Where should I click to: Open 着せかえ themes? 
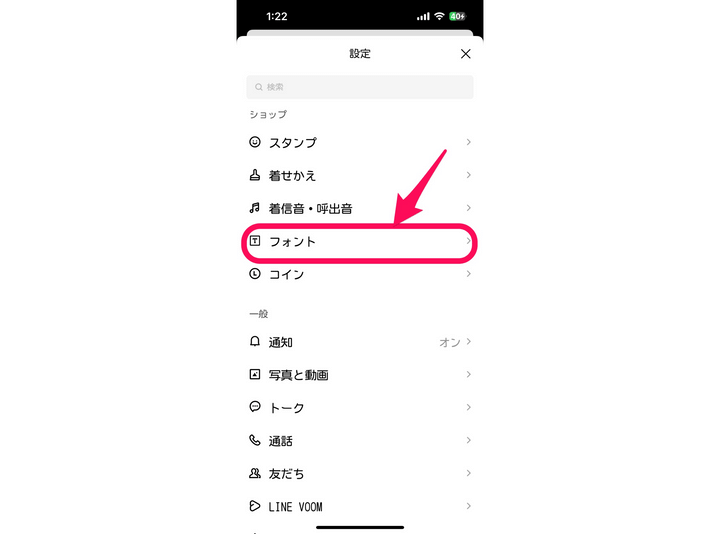[x=360, y=176]
